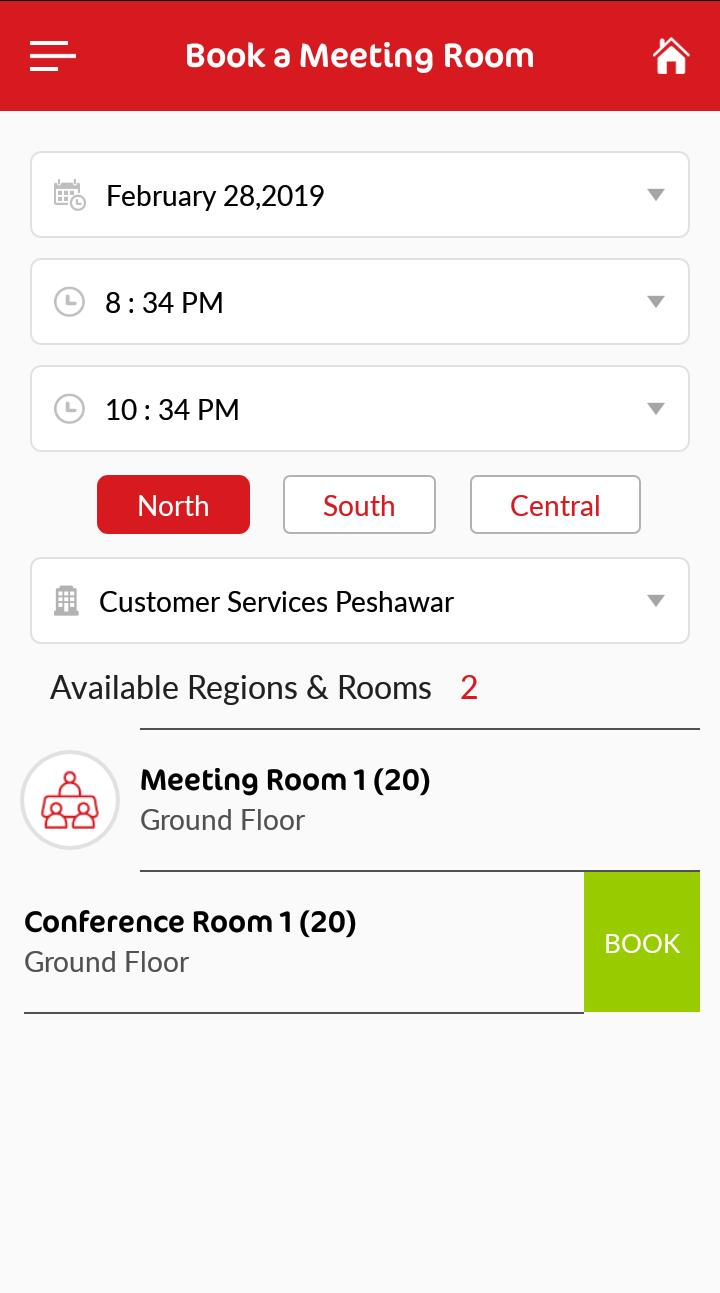This screenshot has height=1293, width=720.
Task: Book Conference Room 1 with the BOOK button
Action: coord(642,942)
